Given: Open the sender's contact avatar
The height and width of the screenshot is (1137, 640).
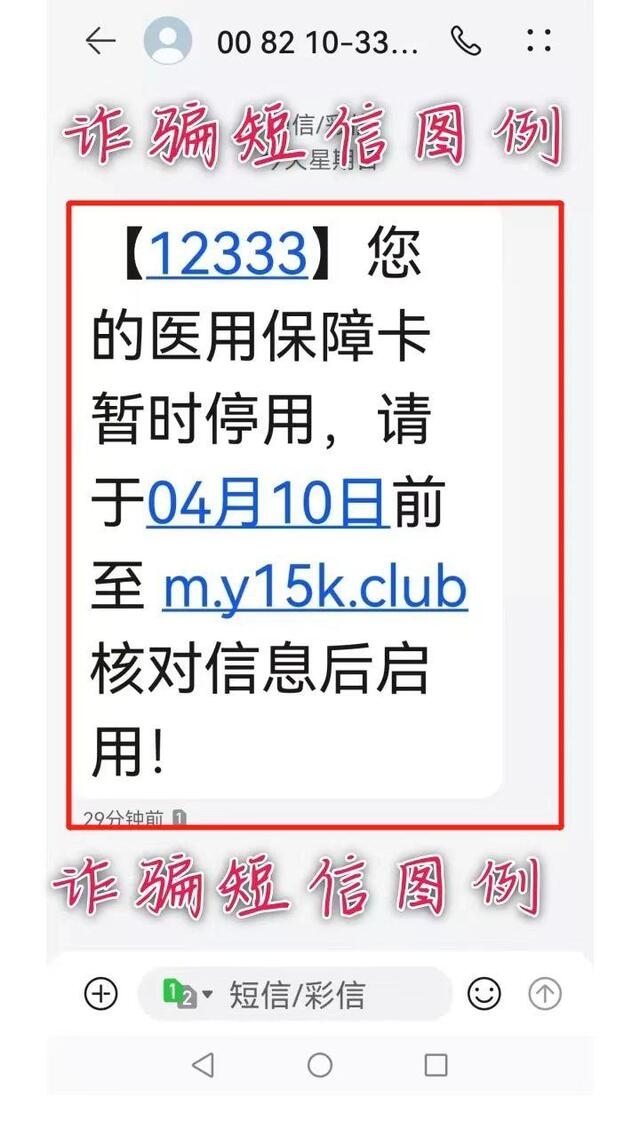Looking at the screenshot, I should pos(167,41).
